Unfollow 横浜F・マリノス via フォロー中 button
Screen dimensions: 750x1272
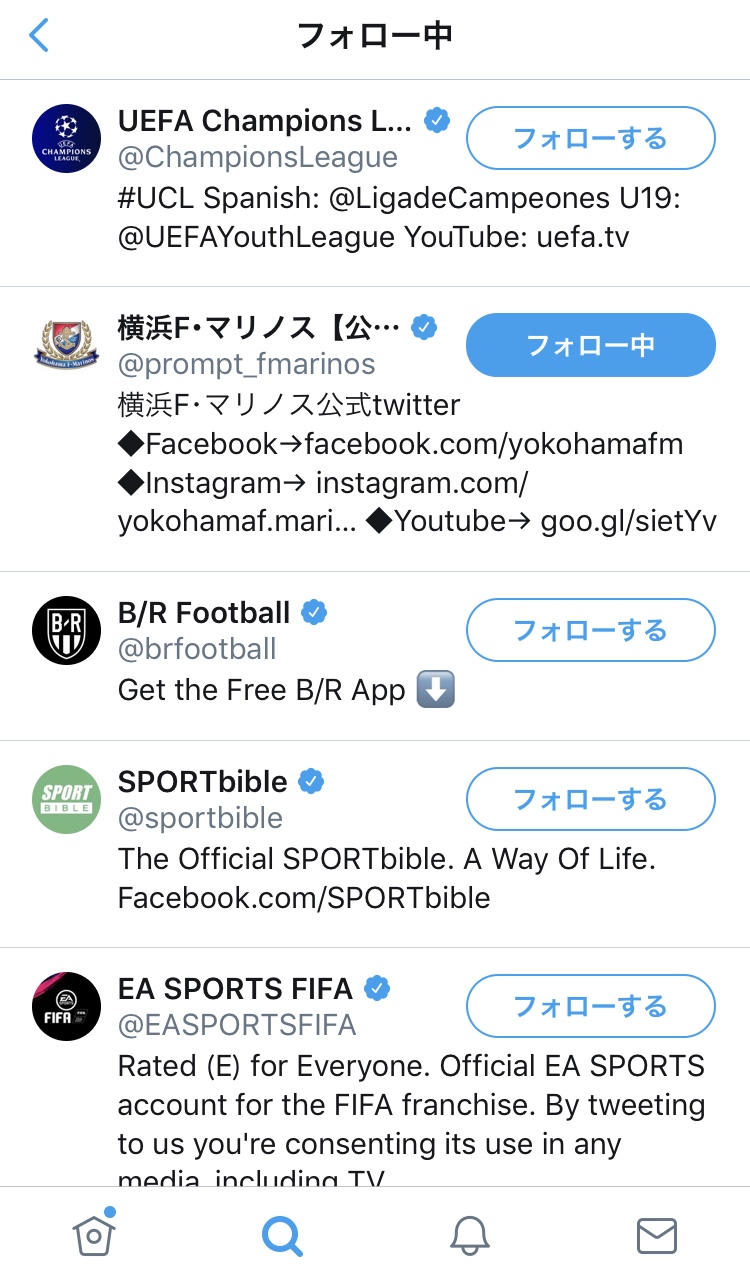pos(590,345)
